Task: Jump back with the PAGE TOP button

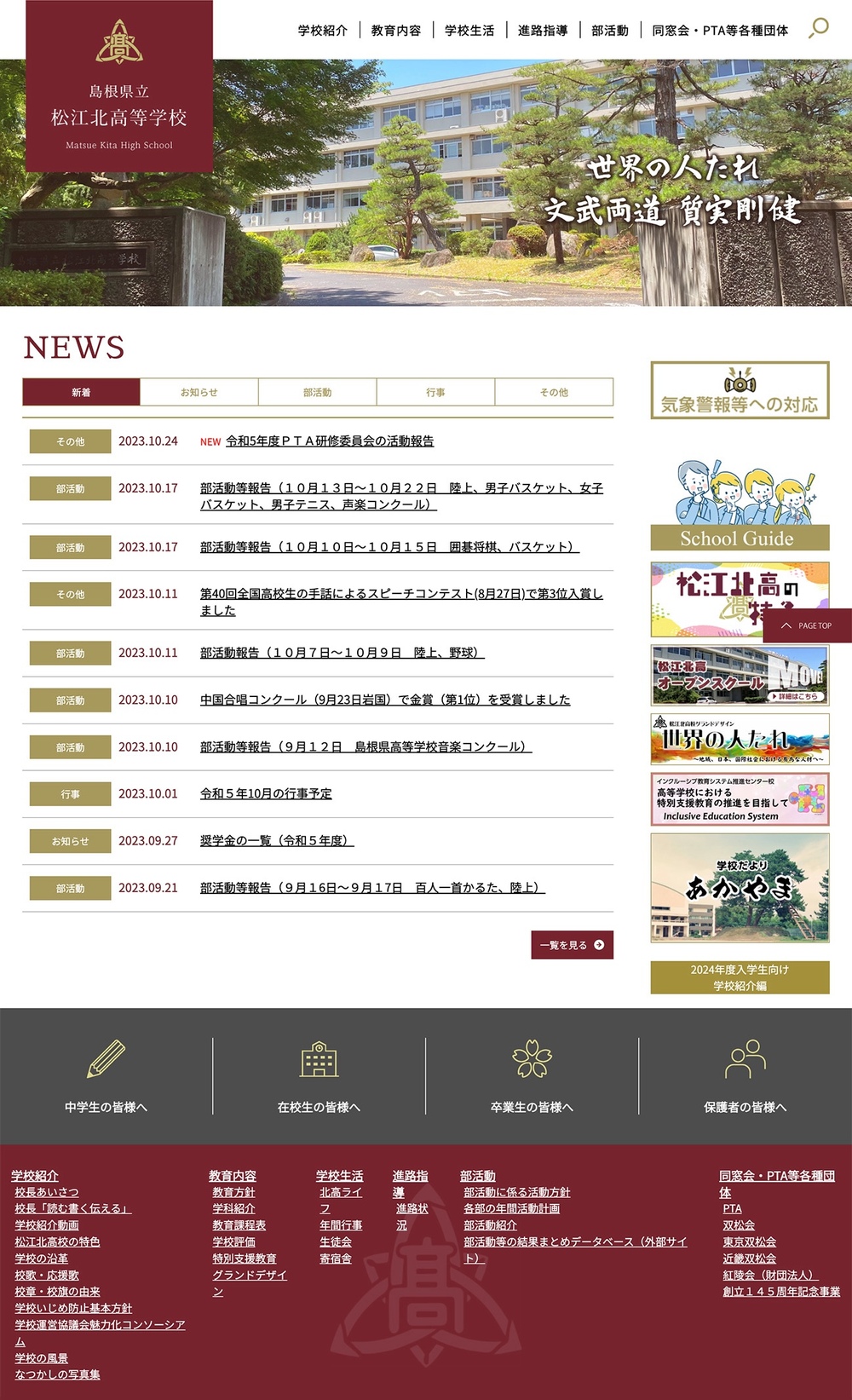Action: [x=807, y=625]
